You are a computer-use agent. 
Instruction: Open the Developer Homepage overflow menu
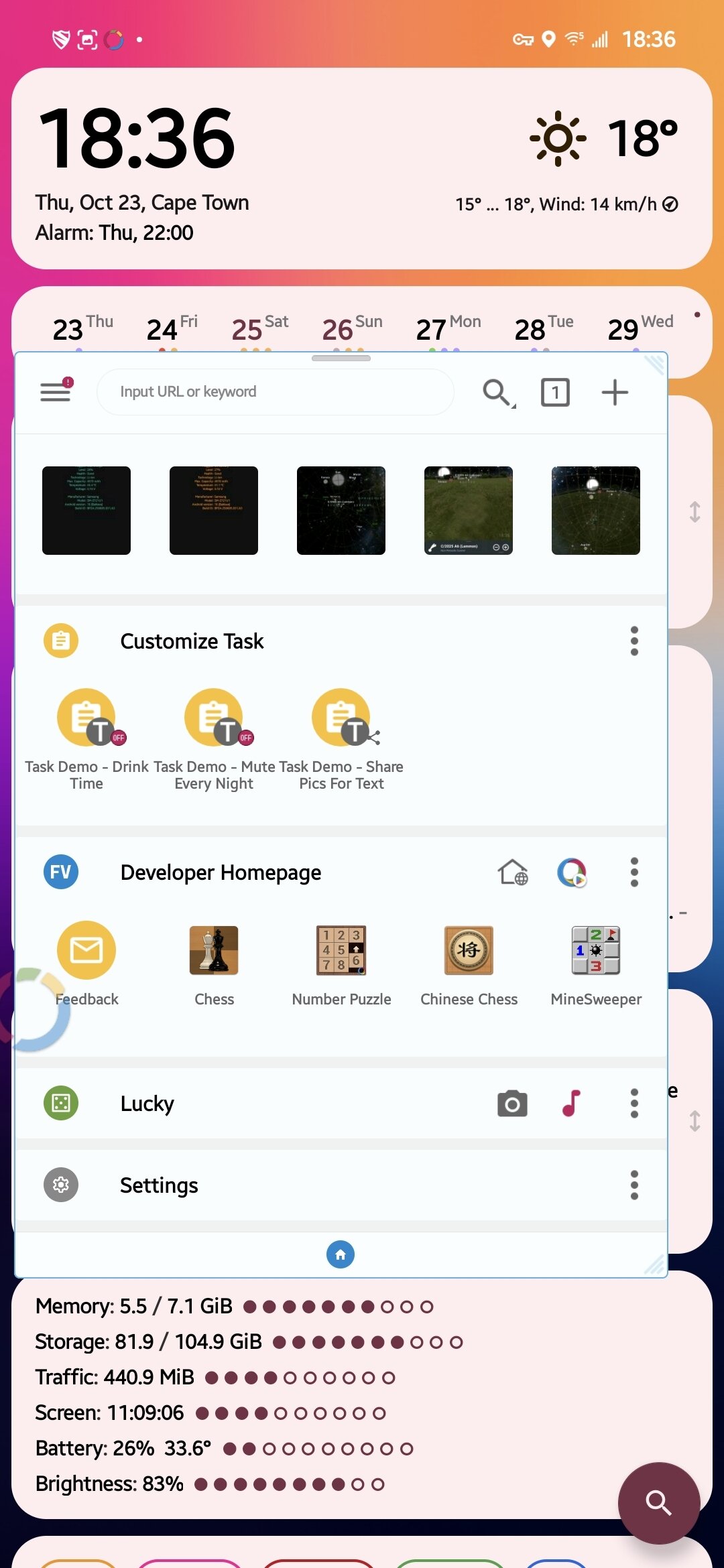[x=633, y=872]
